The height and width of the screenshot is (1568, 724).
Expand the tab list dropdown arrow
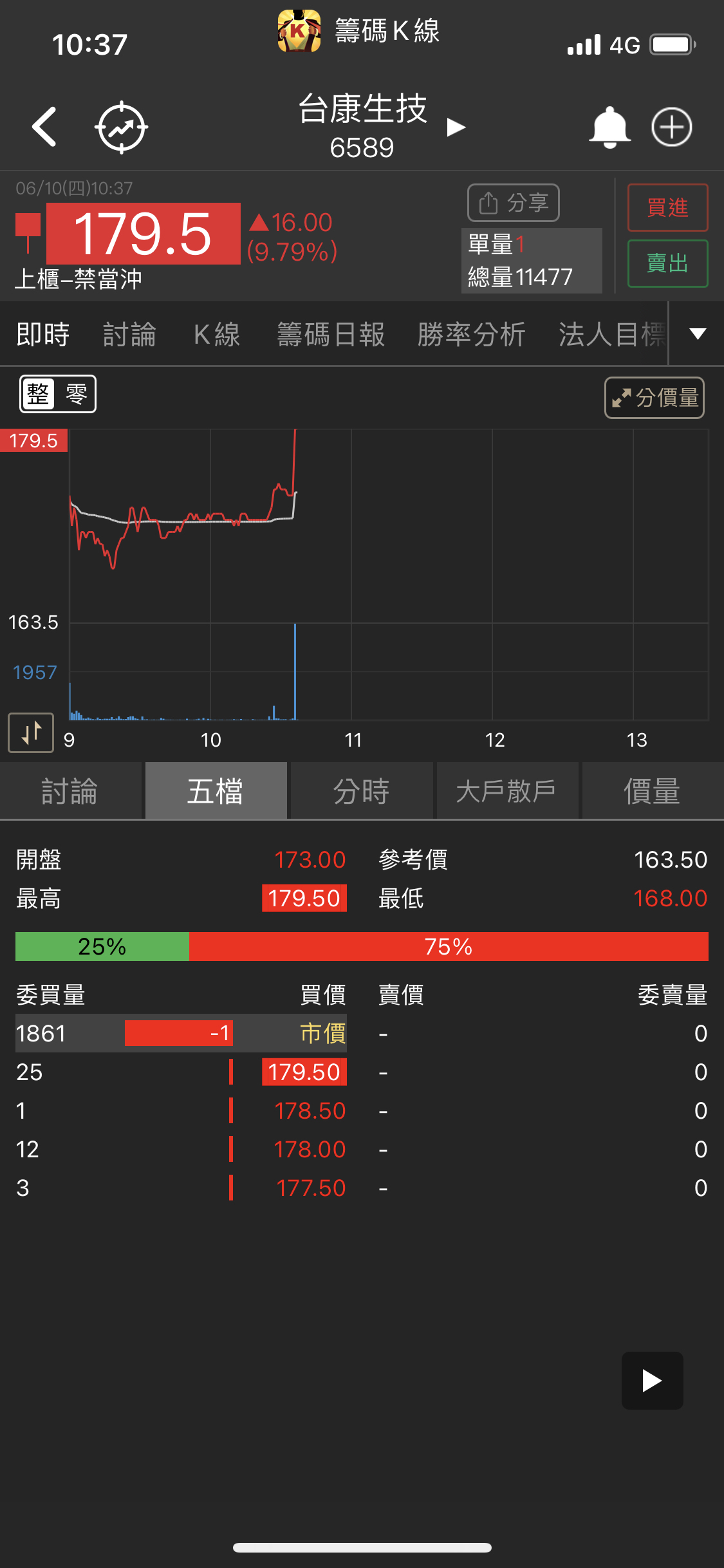coord(698,333)
